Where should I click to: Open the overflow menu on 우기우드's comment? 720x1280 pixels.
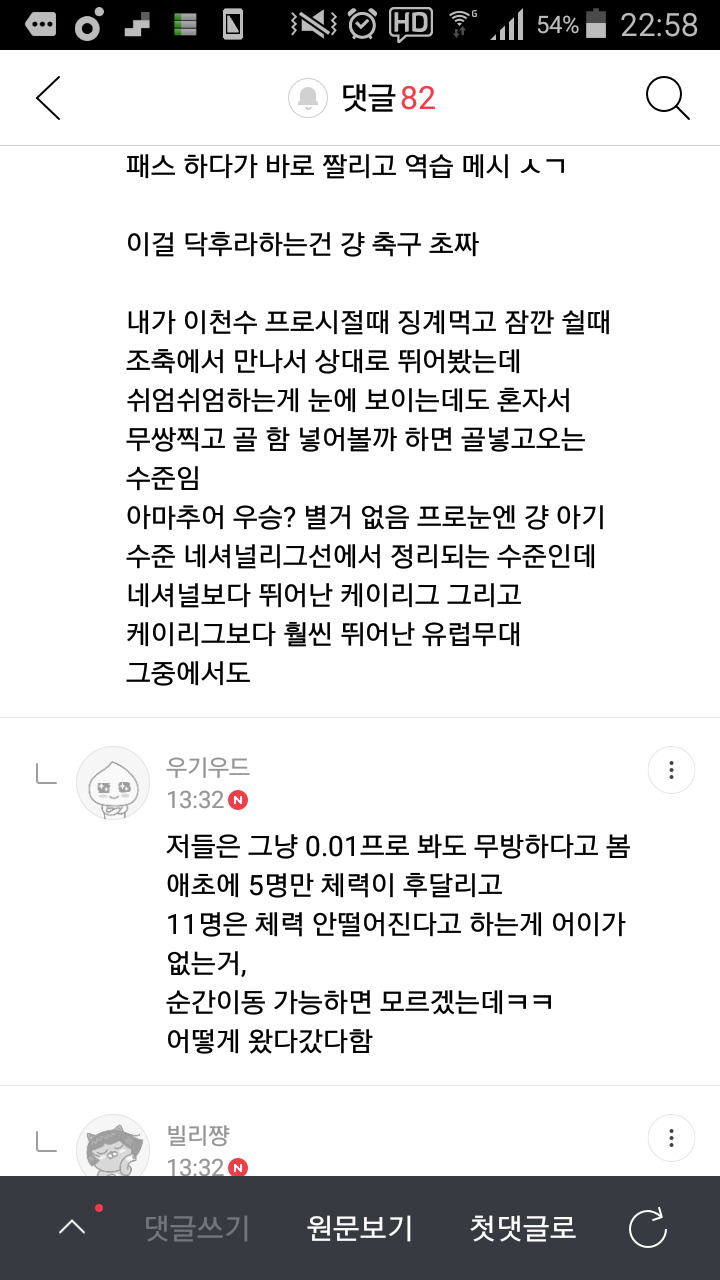tap(671, 770)
